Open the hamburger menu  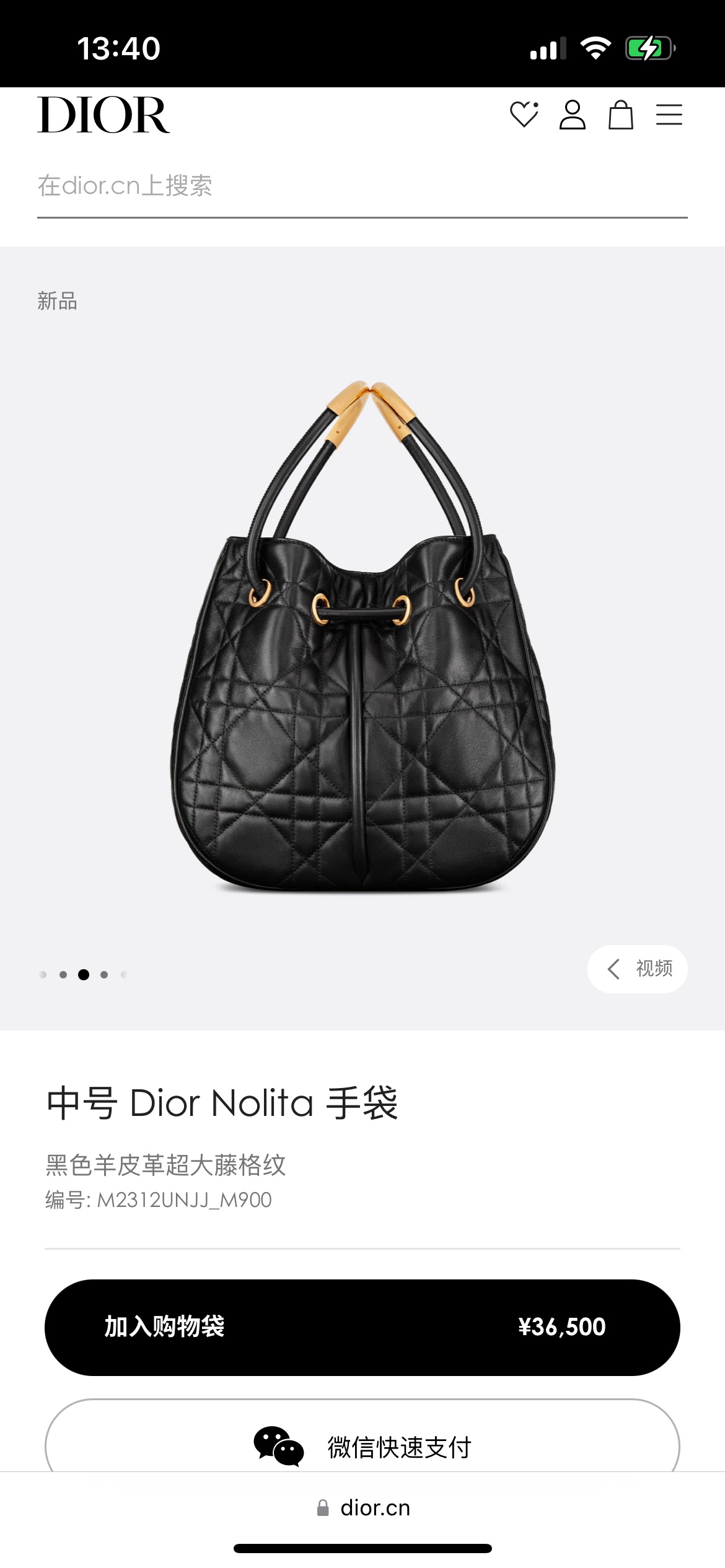669,115
